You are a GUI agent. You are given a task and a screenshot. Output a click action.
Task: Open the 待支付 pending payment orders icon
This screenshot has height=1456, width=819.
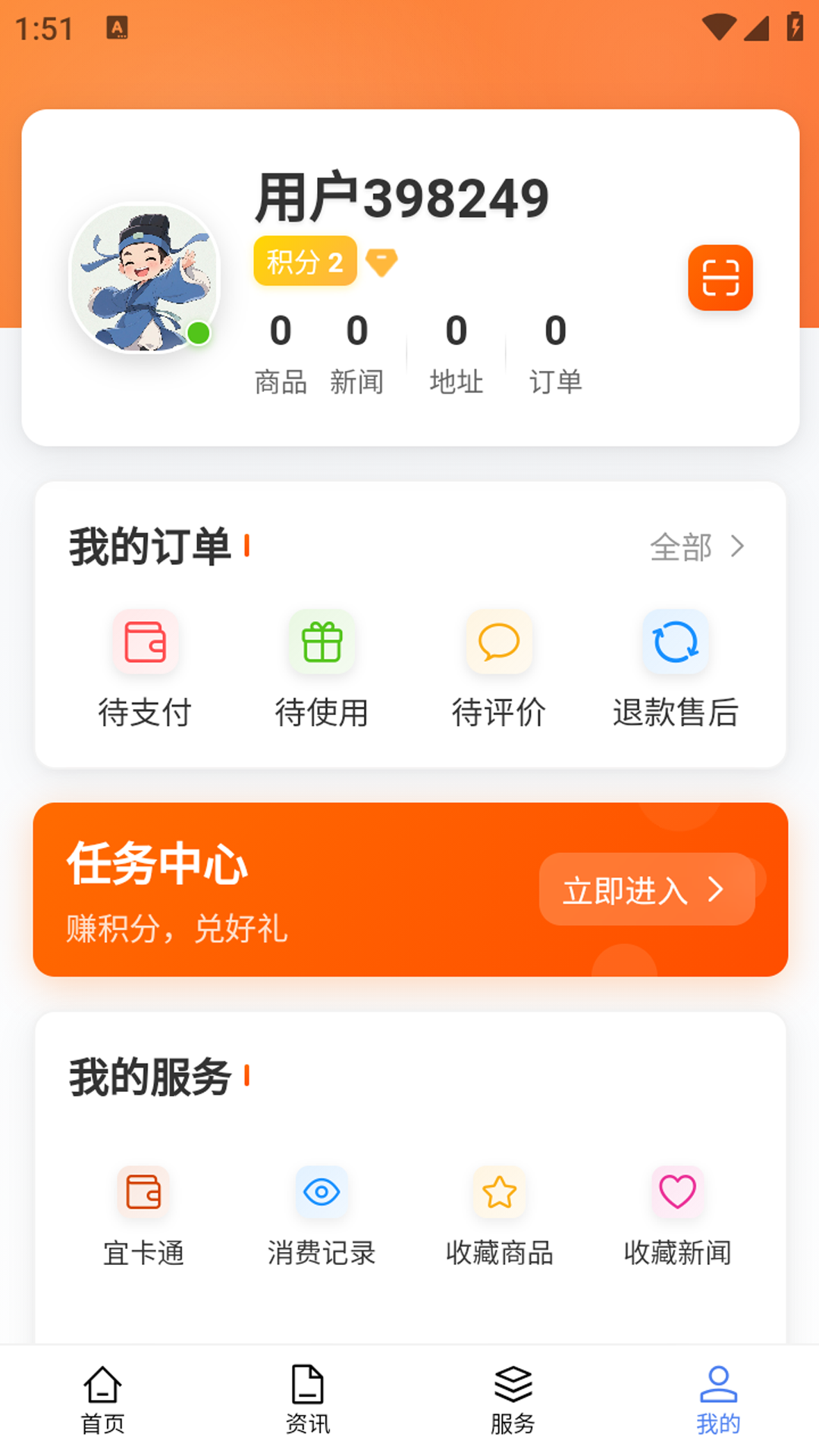146,642
